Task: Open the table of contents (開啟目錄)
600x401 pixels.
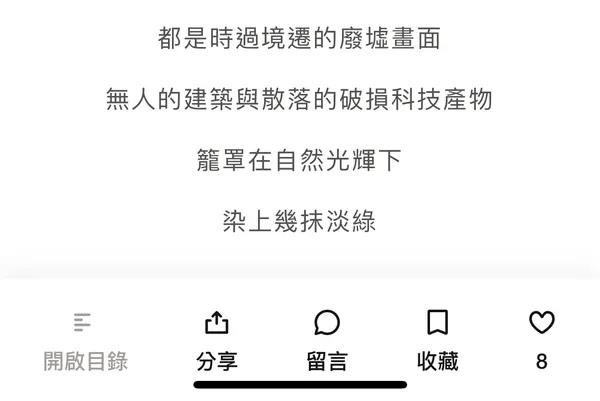Action: (x=85, y=340)
